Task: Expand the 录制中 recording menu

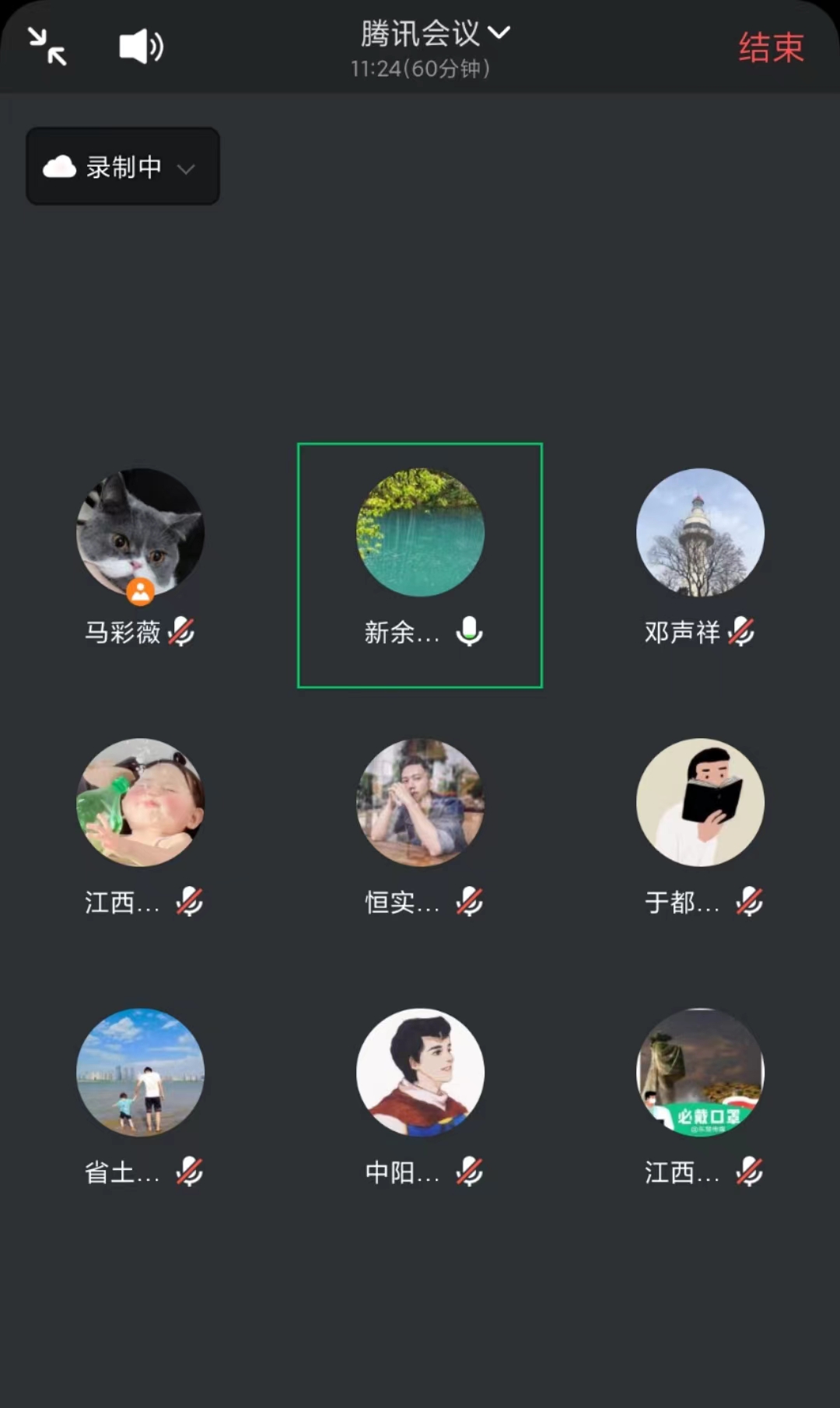Action: pyautogui.click(x=123, y=166)
